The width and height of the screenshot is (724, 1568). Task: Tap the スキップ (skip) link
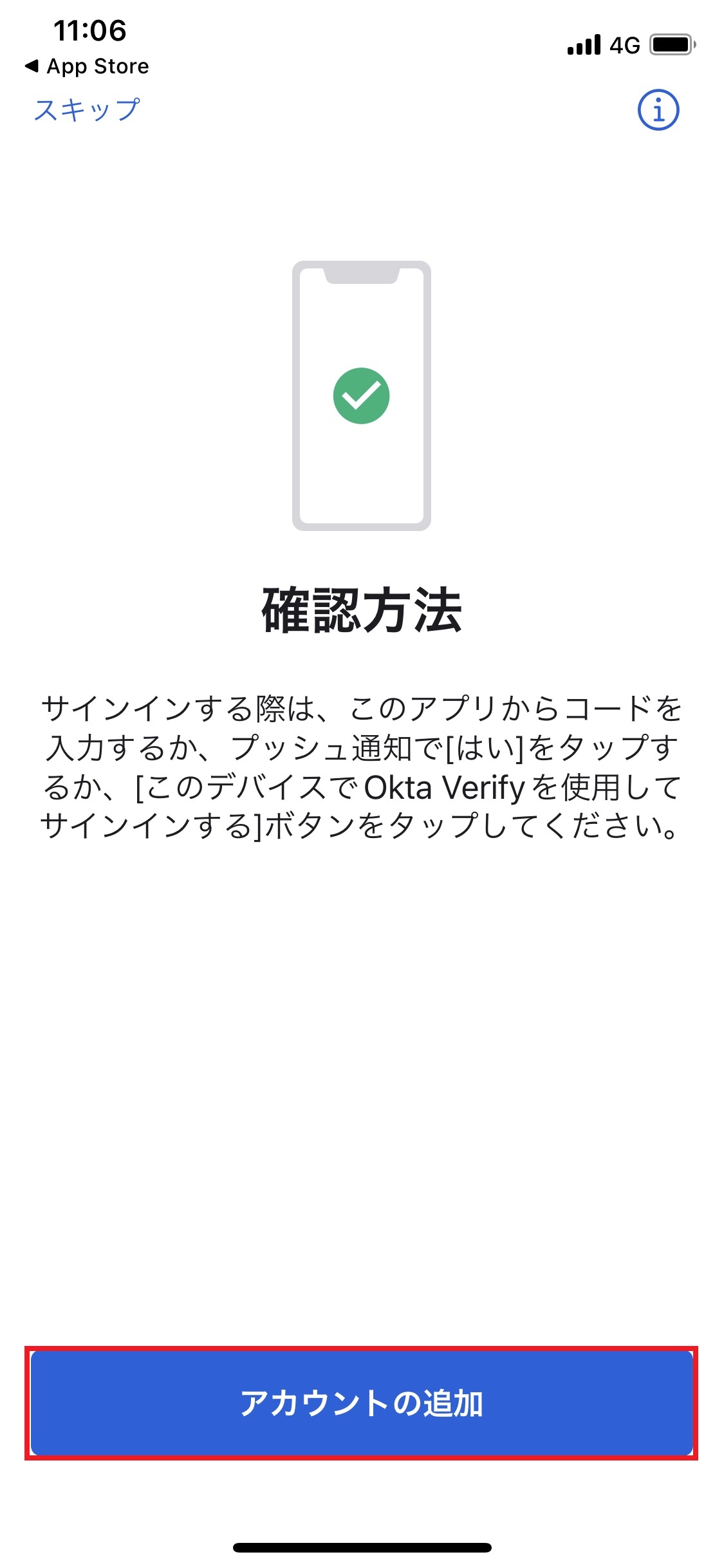click(87, 110)
